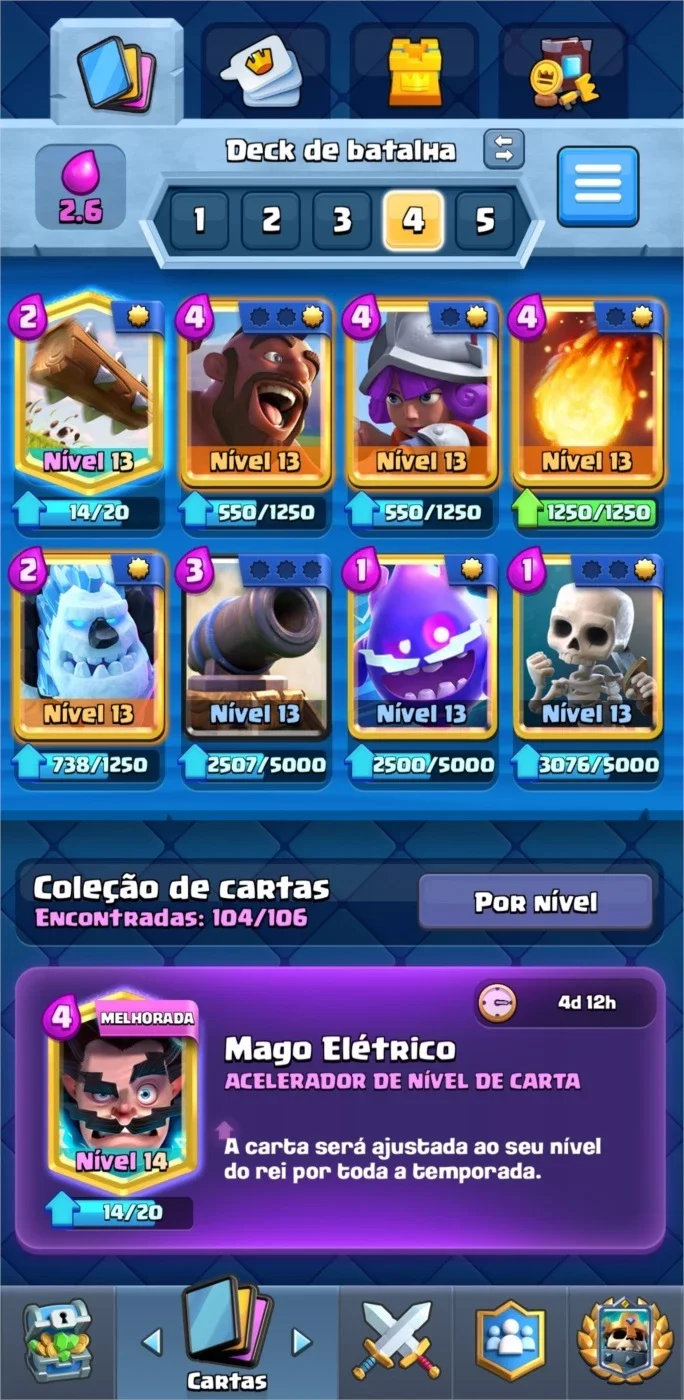Open the shop chest tab
Screen dimensions: 684x1400
pos(57,1340)
